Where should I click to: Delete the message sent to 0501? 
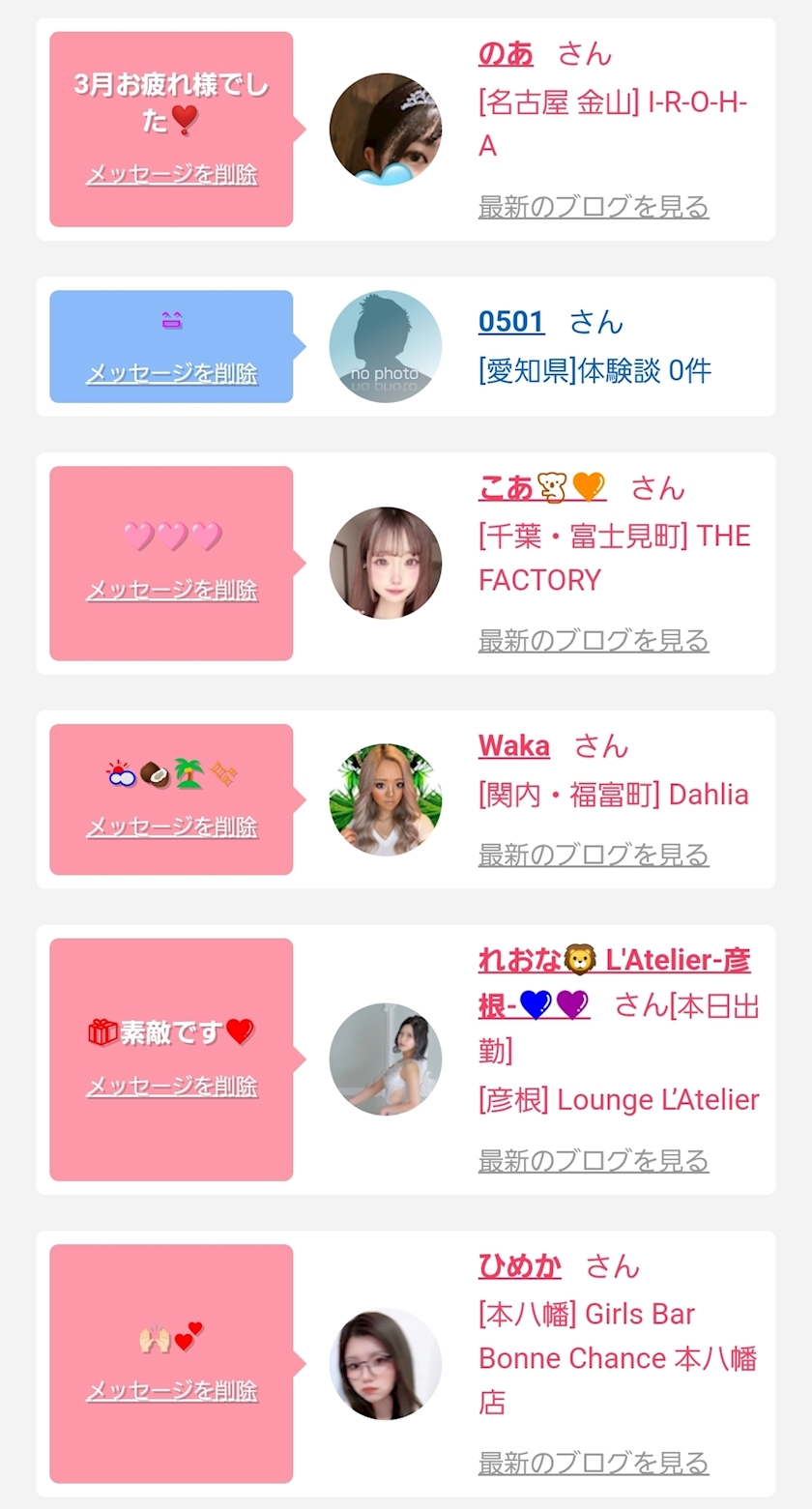point(172,374)
